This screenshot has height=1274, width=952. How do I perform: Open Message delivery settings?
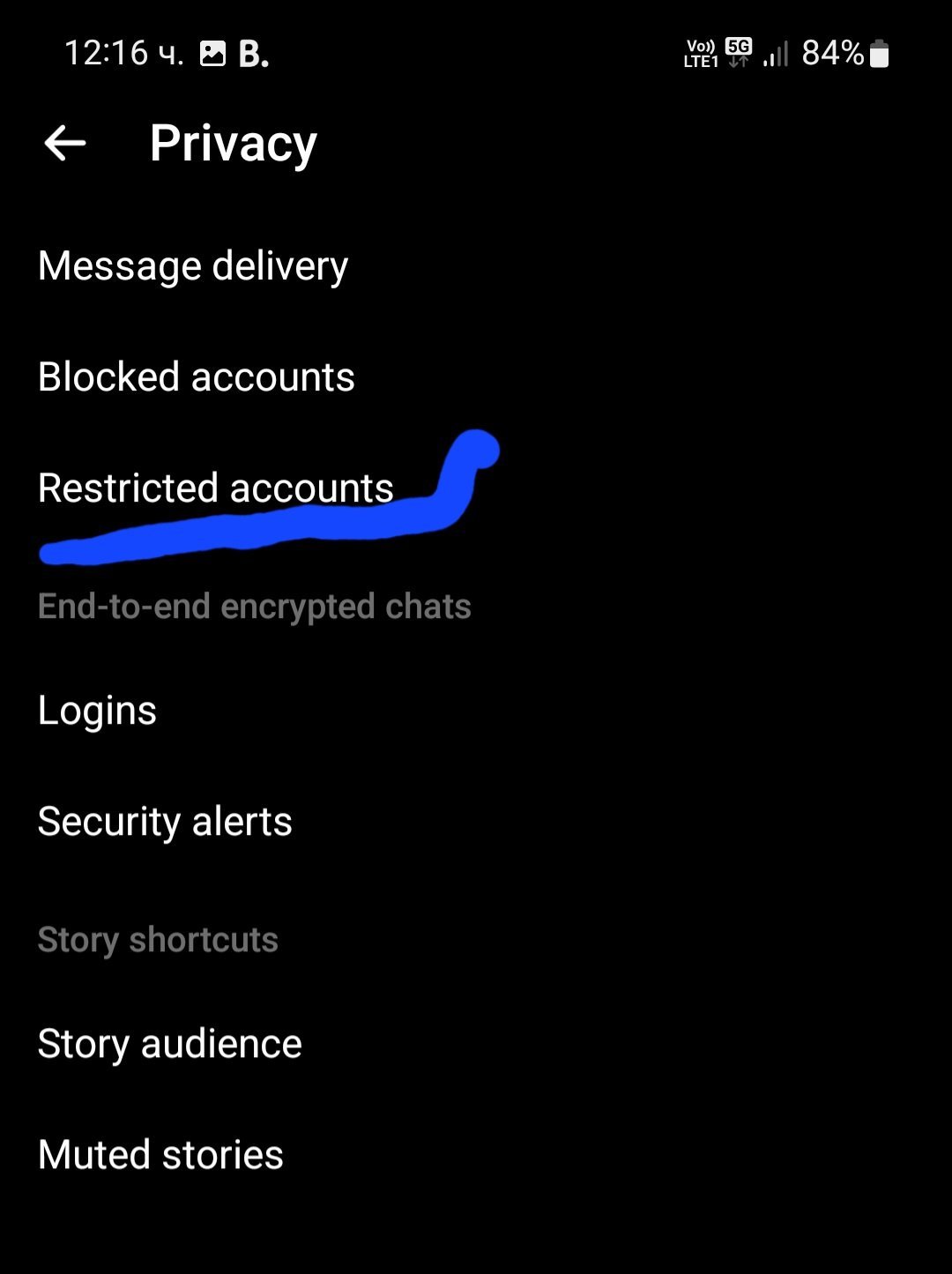coord(193,265)
